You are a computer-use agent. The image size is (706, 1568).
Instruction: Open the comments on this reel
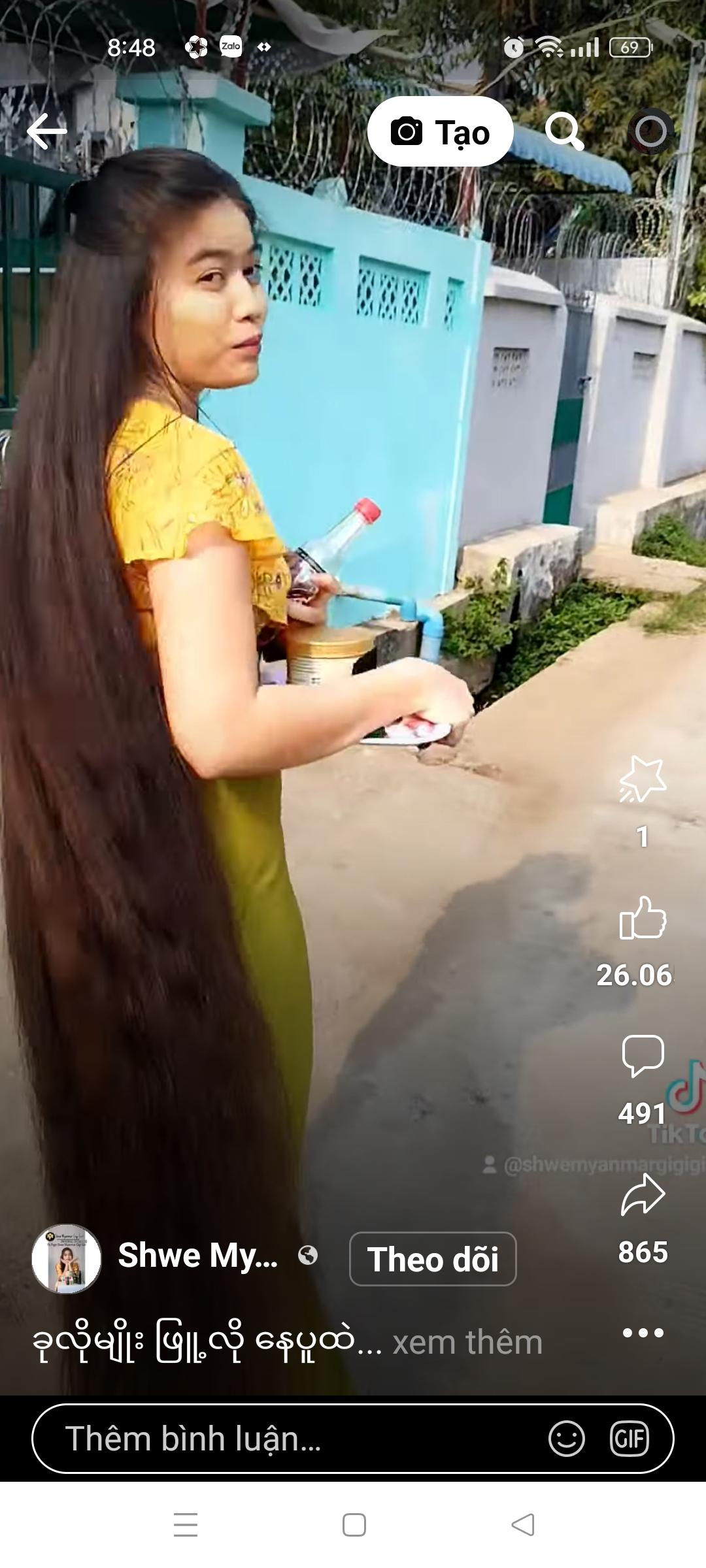[x=643, y=1056]
